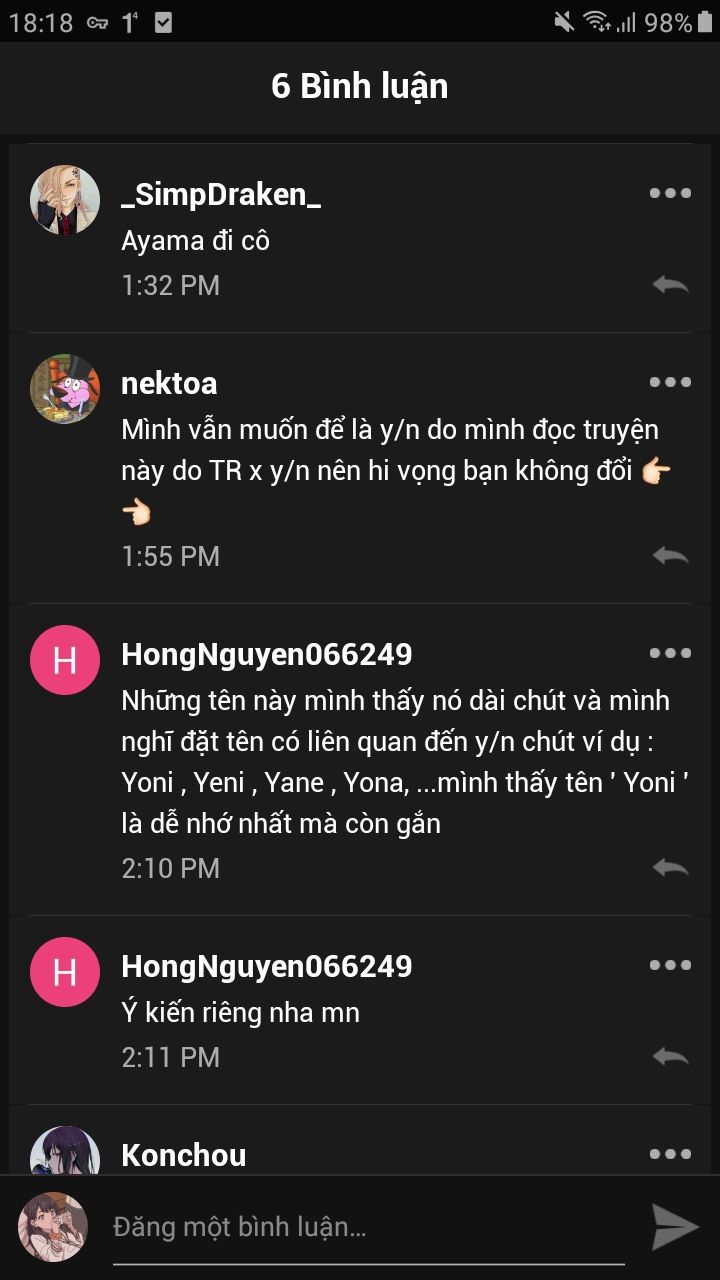Screen dimensions: 720x1280
Task: Open options for the 2:10 PM HongNguyen066249 comment
Action: click(x=670, y=654)
